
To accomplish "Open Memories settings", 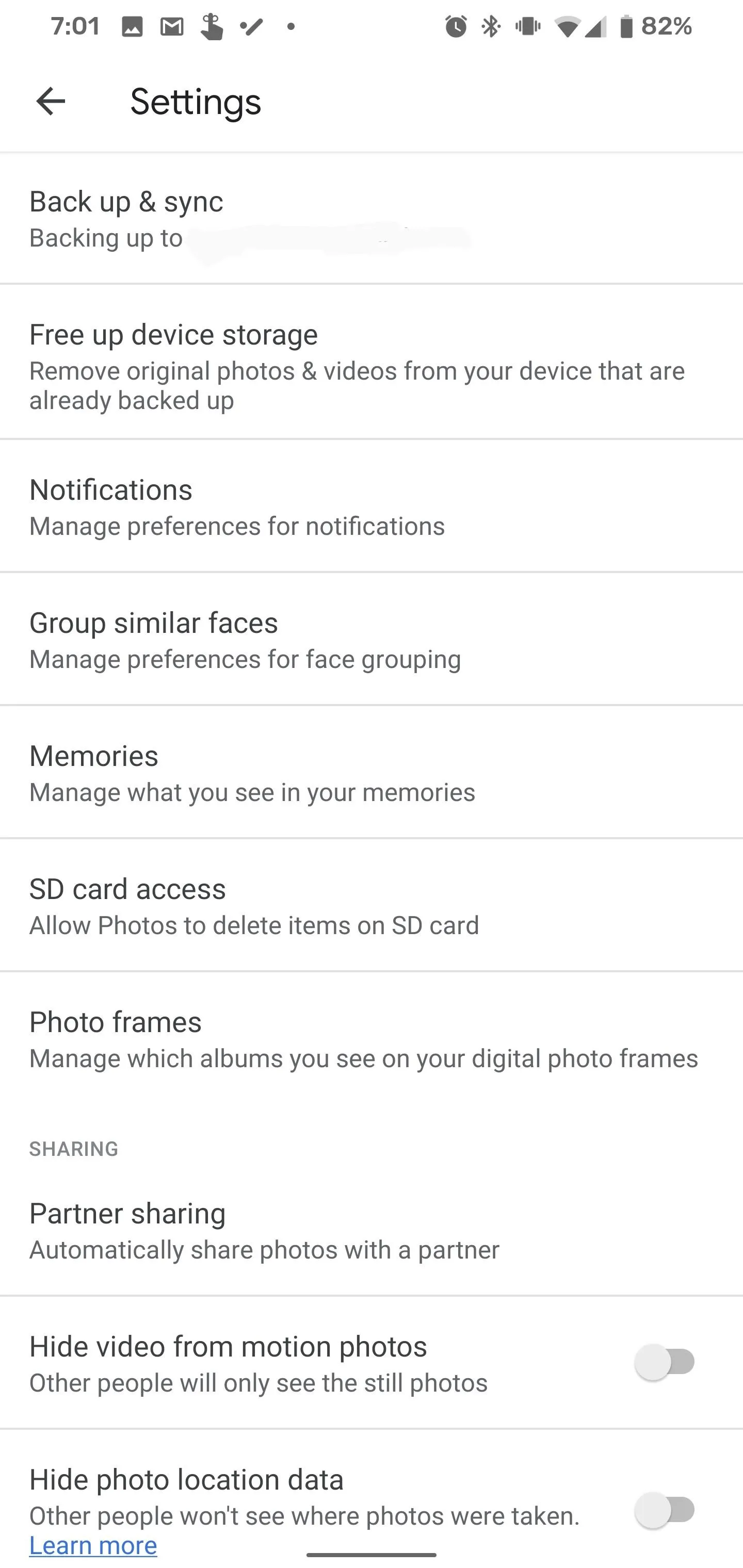I will click(372, 773).
